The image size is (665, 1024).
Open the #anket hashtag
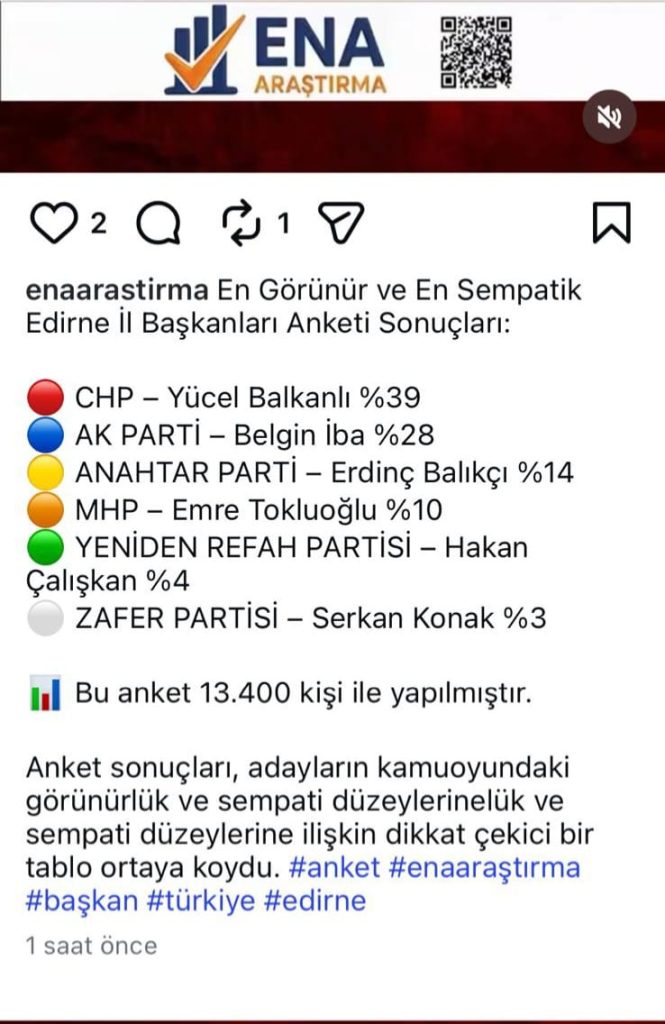point(333,866)
